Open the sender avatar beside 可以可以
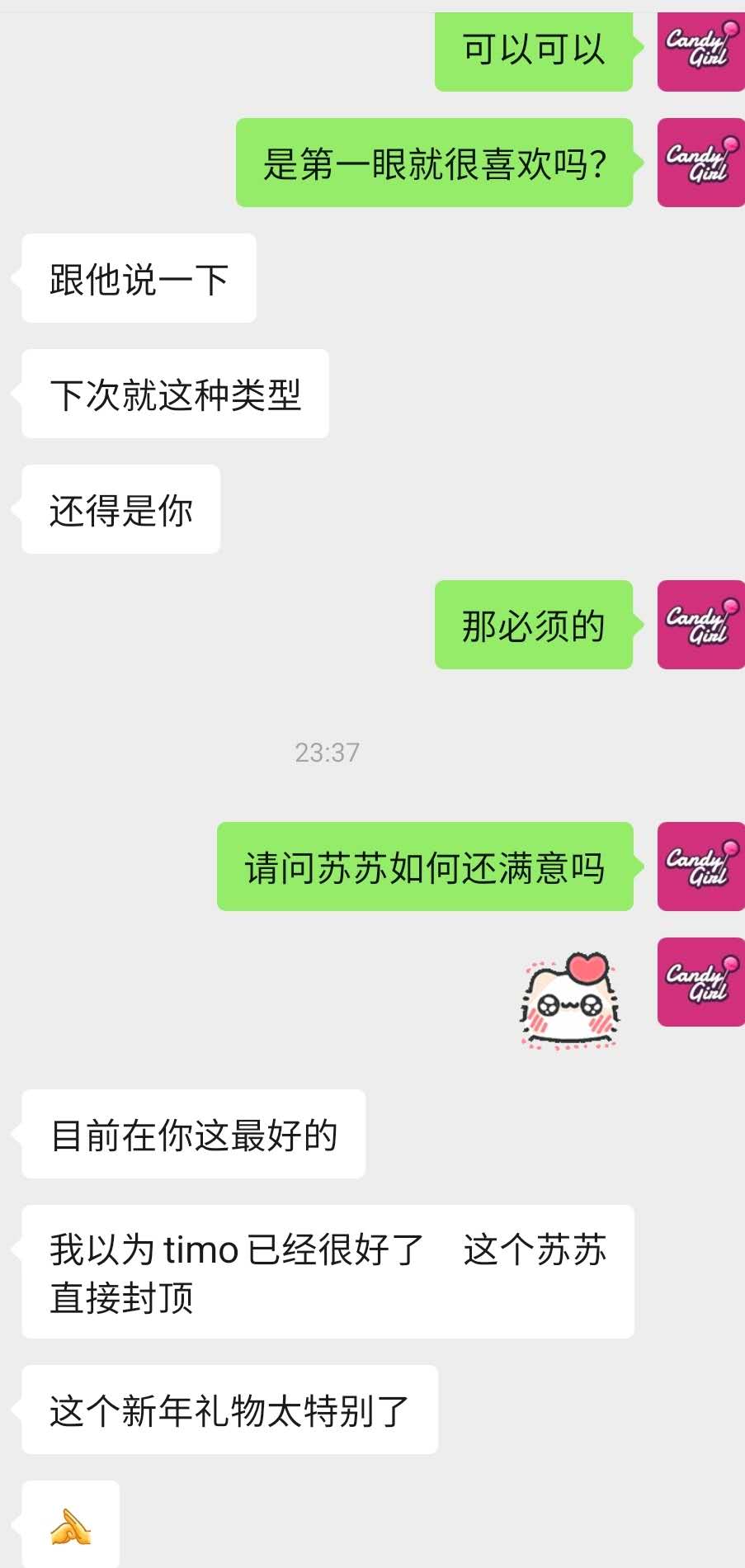 (700, 51)
